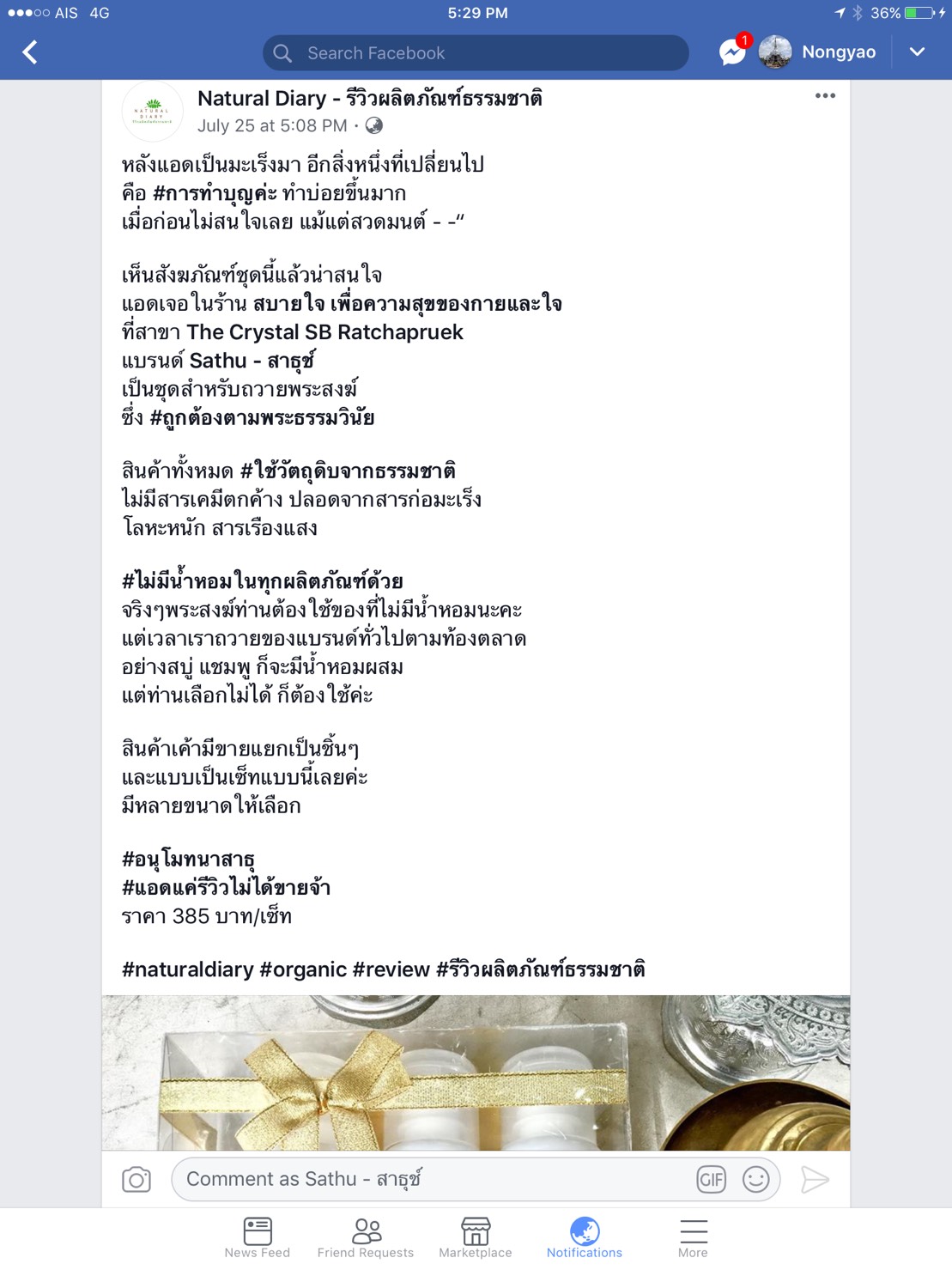Open the post's product photo
952x1270 pixels.
(476, 1073)
